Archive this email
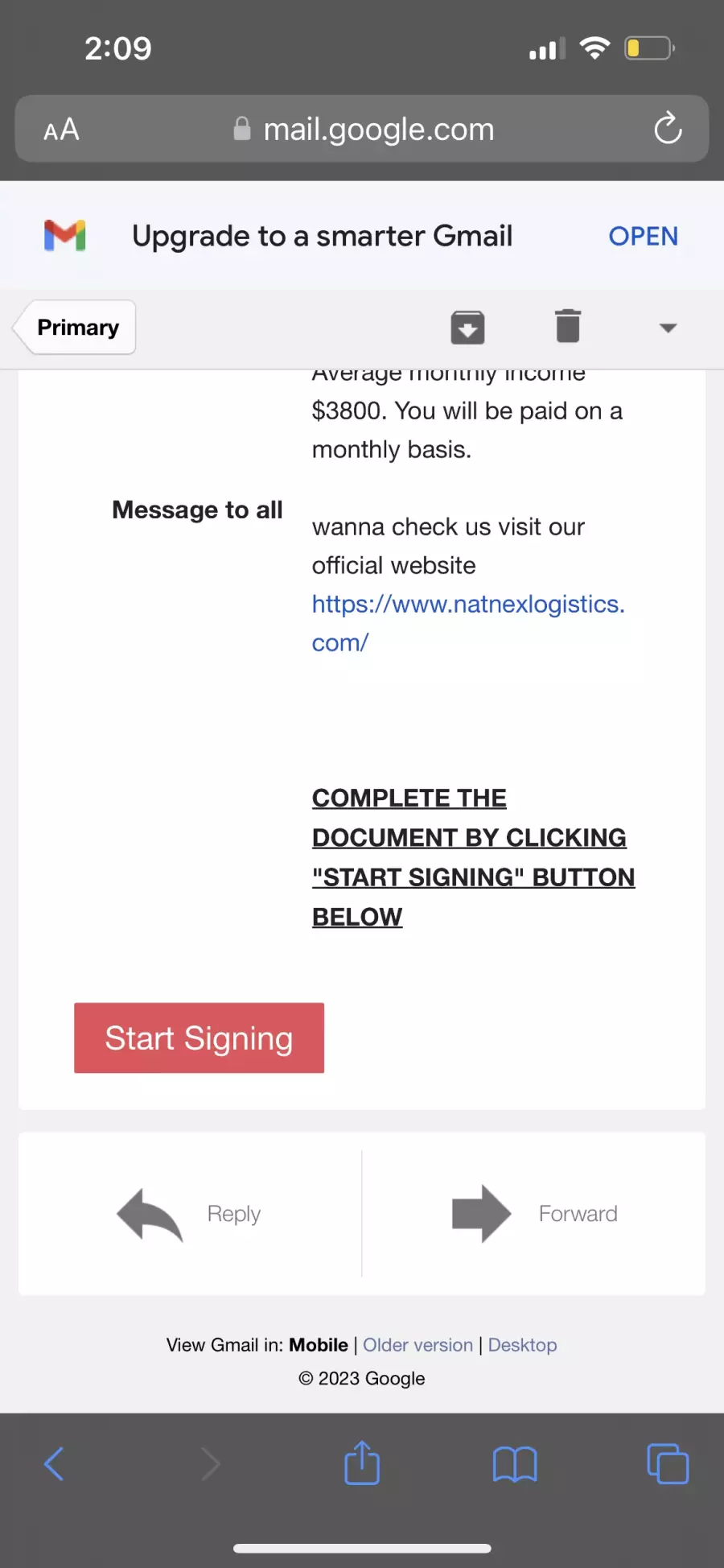Screen dimensions: 724x1568 [x=467, y=327]
